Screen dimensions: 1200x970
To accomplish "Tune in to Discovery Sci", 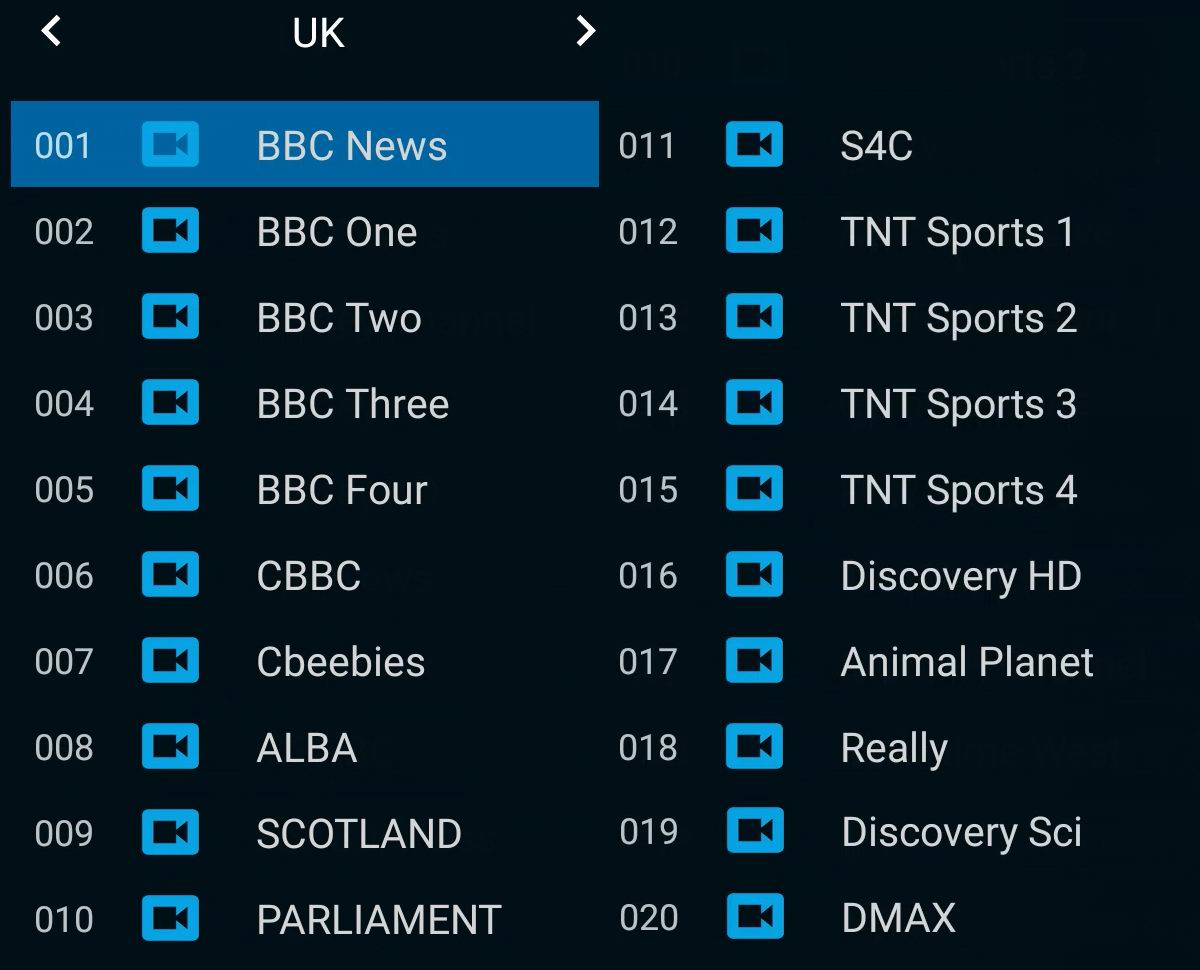I will coord(961,832).
